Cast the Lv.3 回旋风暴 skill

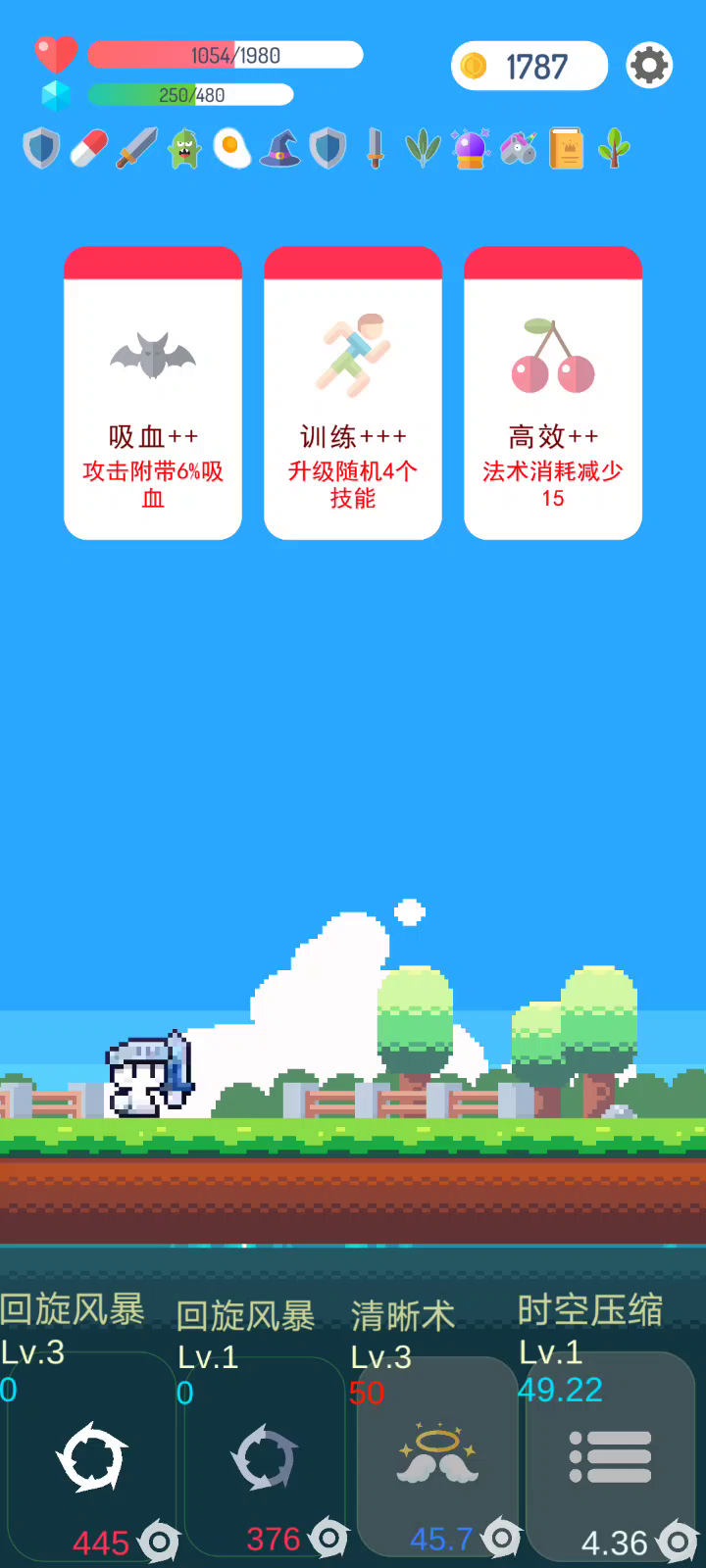tap(91, 1456)
